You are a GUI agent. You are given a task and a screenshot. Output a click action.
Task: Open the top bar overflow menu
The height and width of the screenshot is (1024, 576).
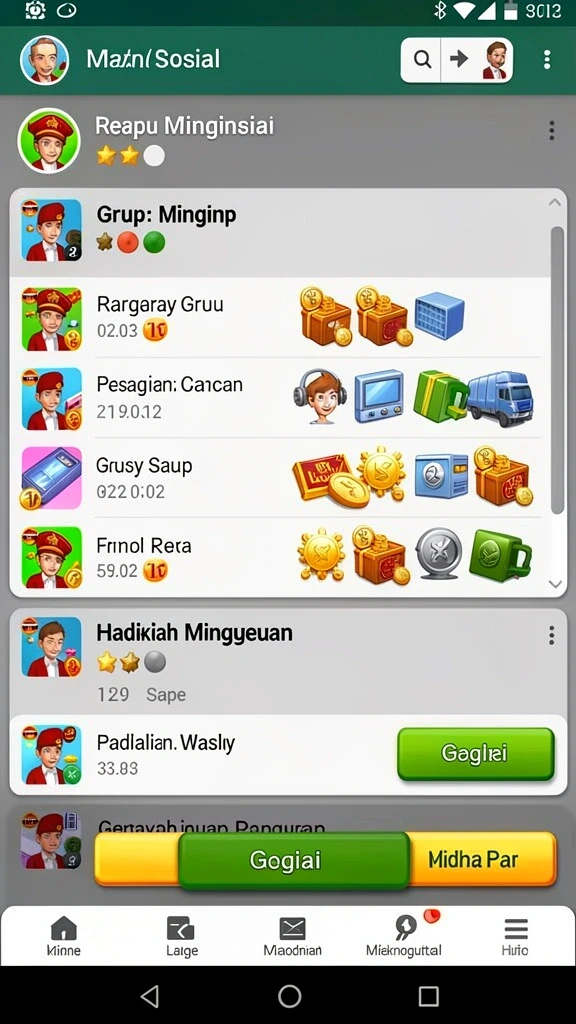click(x=547, y=59)
